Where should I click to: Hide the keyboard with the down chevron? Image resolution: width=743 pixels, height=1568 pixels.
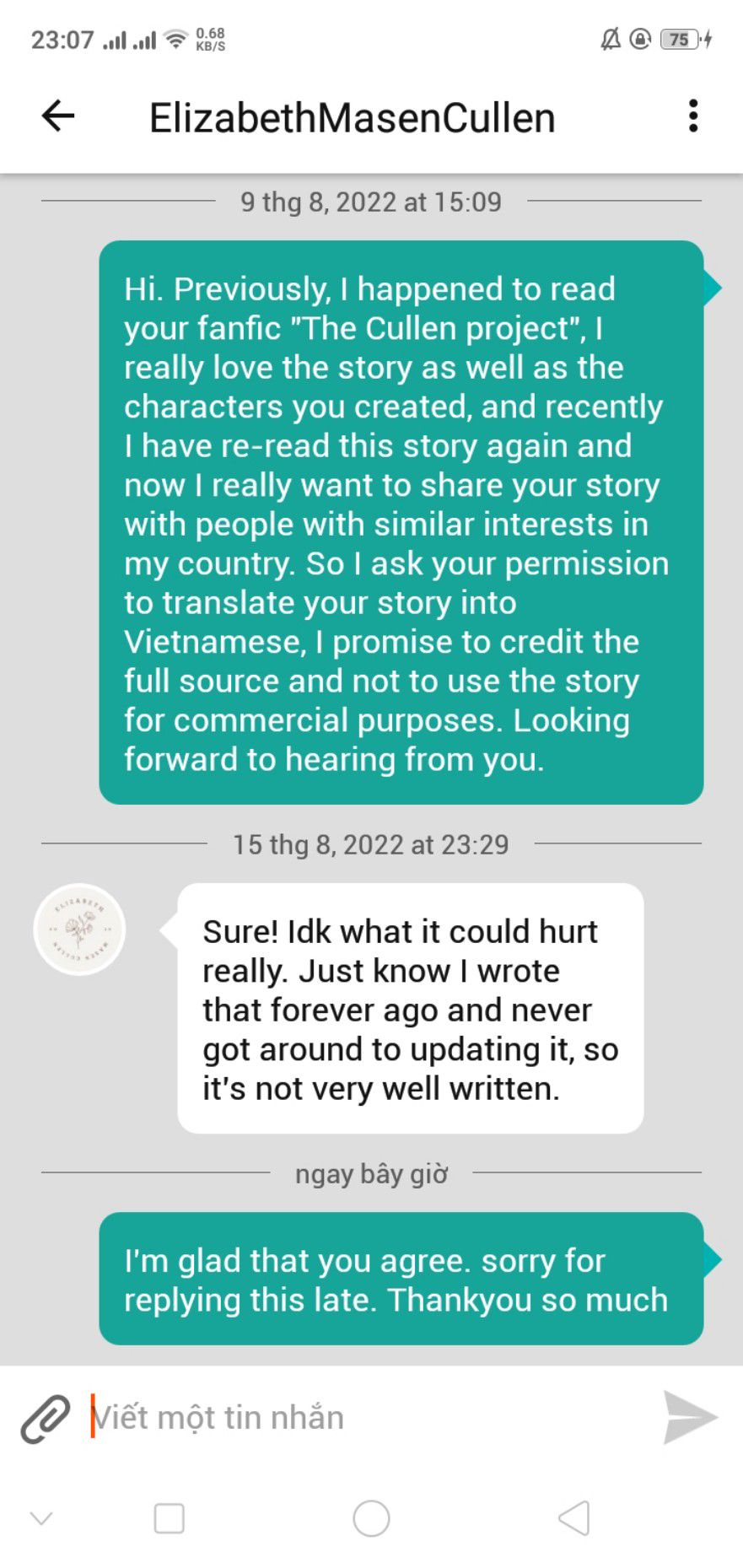coord(41,1519)
